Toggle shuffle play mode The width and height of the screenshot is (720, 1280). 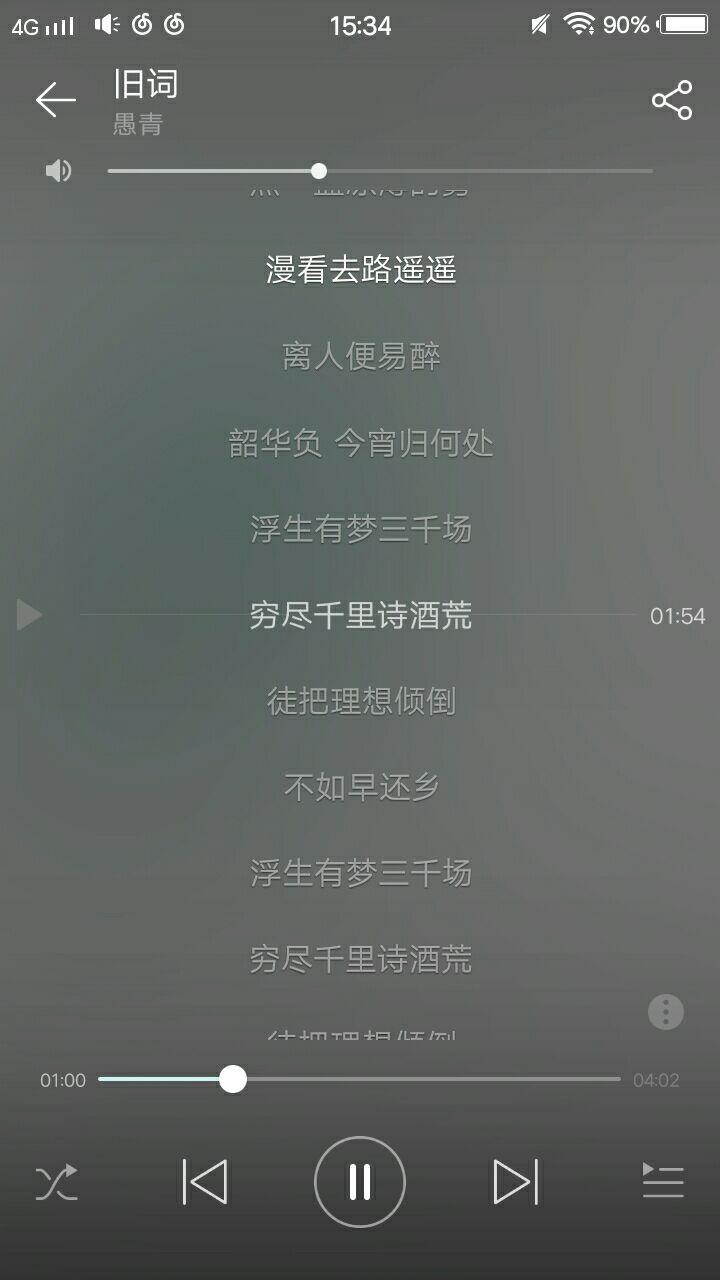pyautogui.click(x=56, y=1183)
